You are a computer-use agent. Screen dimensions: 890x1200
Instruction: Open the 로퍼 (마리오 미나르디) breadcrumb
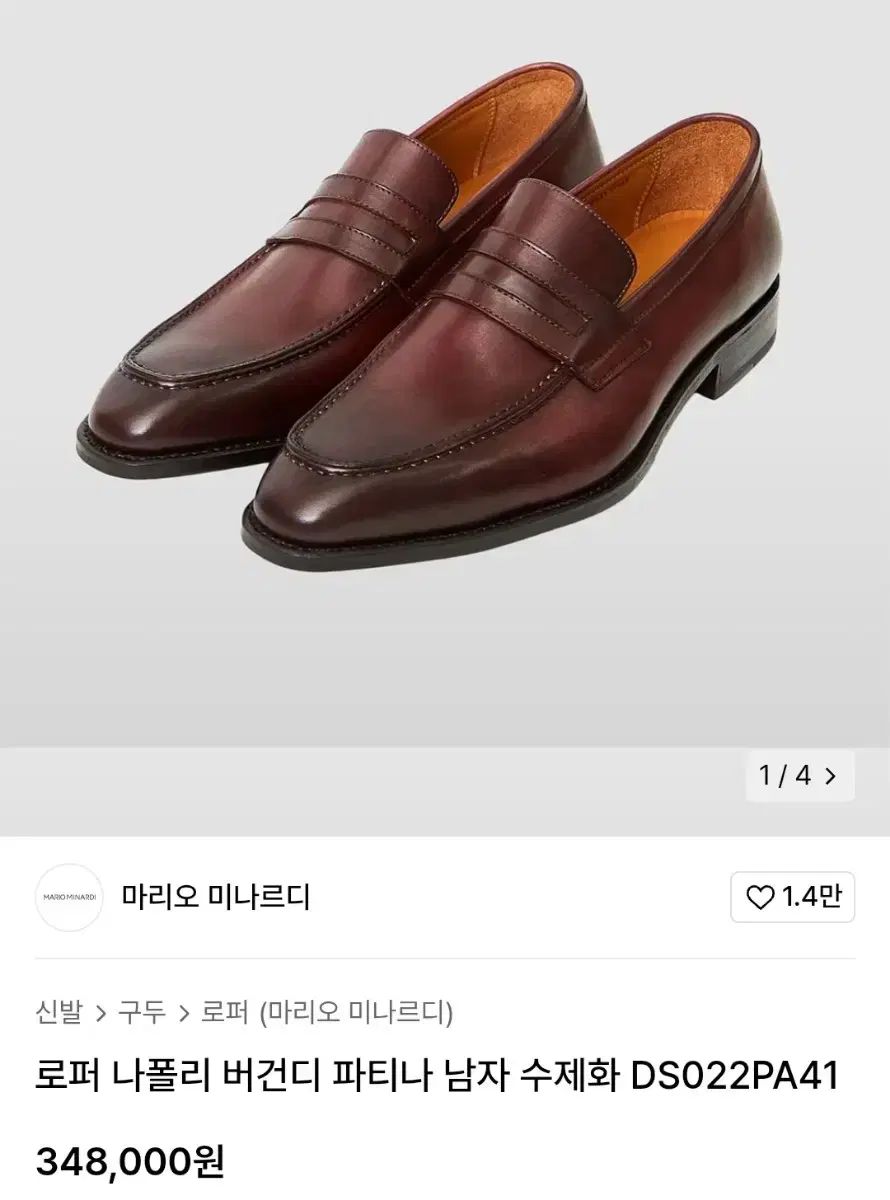tap(326, 1013)
